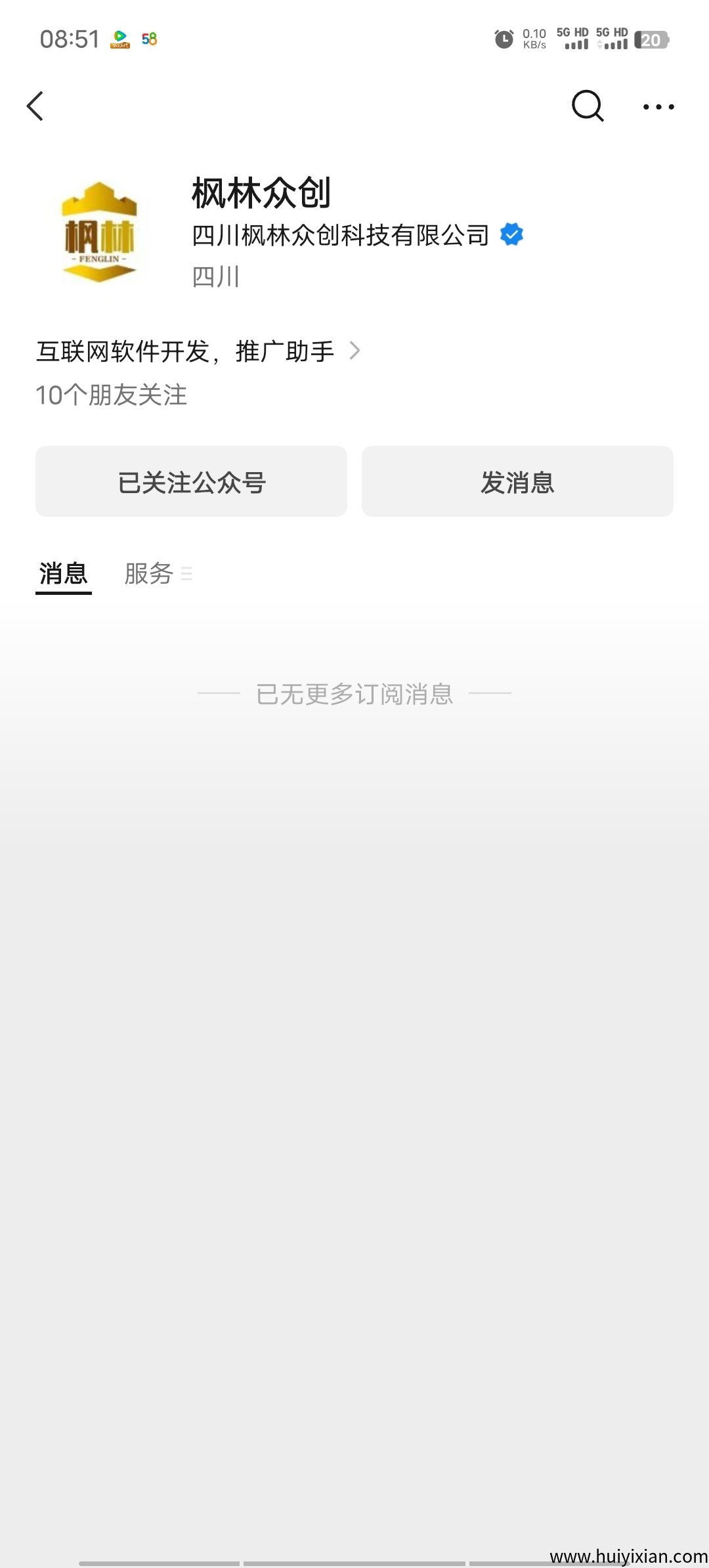The height and width of the screenshot is (1568, 709).
Task: Switch to the 消息 tab
Action: point(63,574)
